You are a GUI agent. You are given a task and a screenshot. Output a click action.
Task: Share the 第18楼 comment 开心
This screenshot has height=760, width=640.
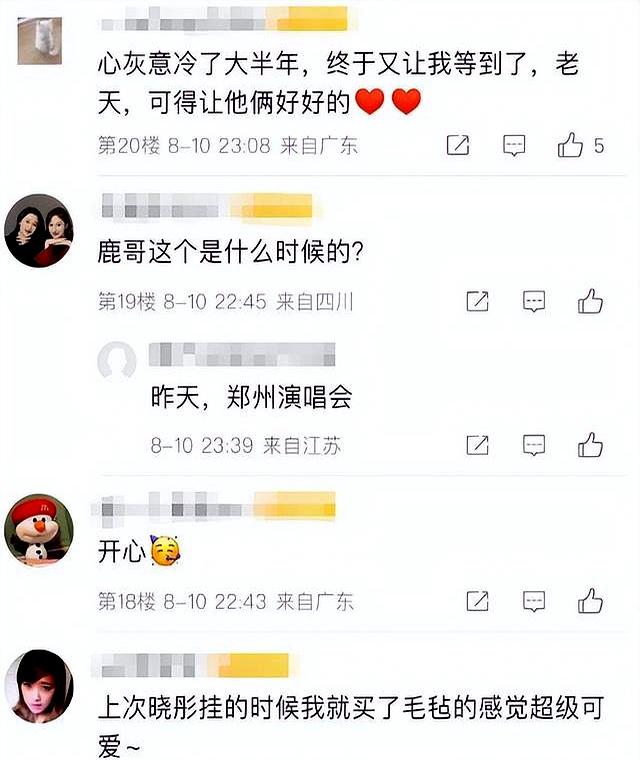click(478, 601)
